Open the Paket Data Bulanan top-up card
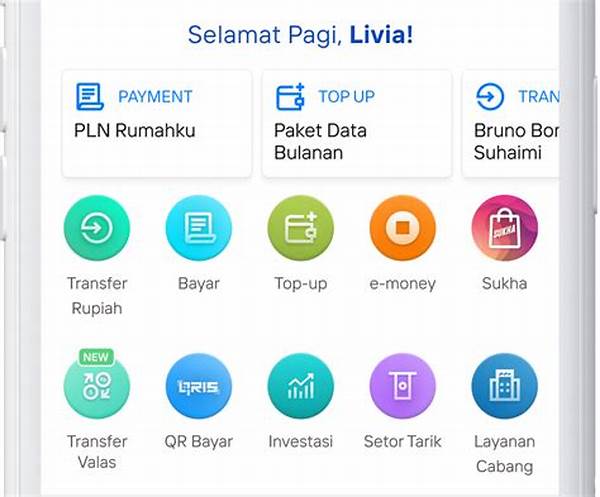600x497 pixels. pos(356,124)
